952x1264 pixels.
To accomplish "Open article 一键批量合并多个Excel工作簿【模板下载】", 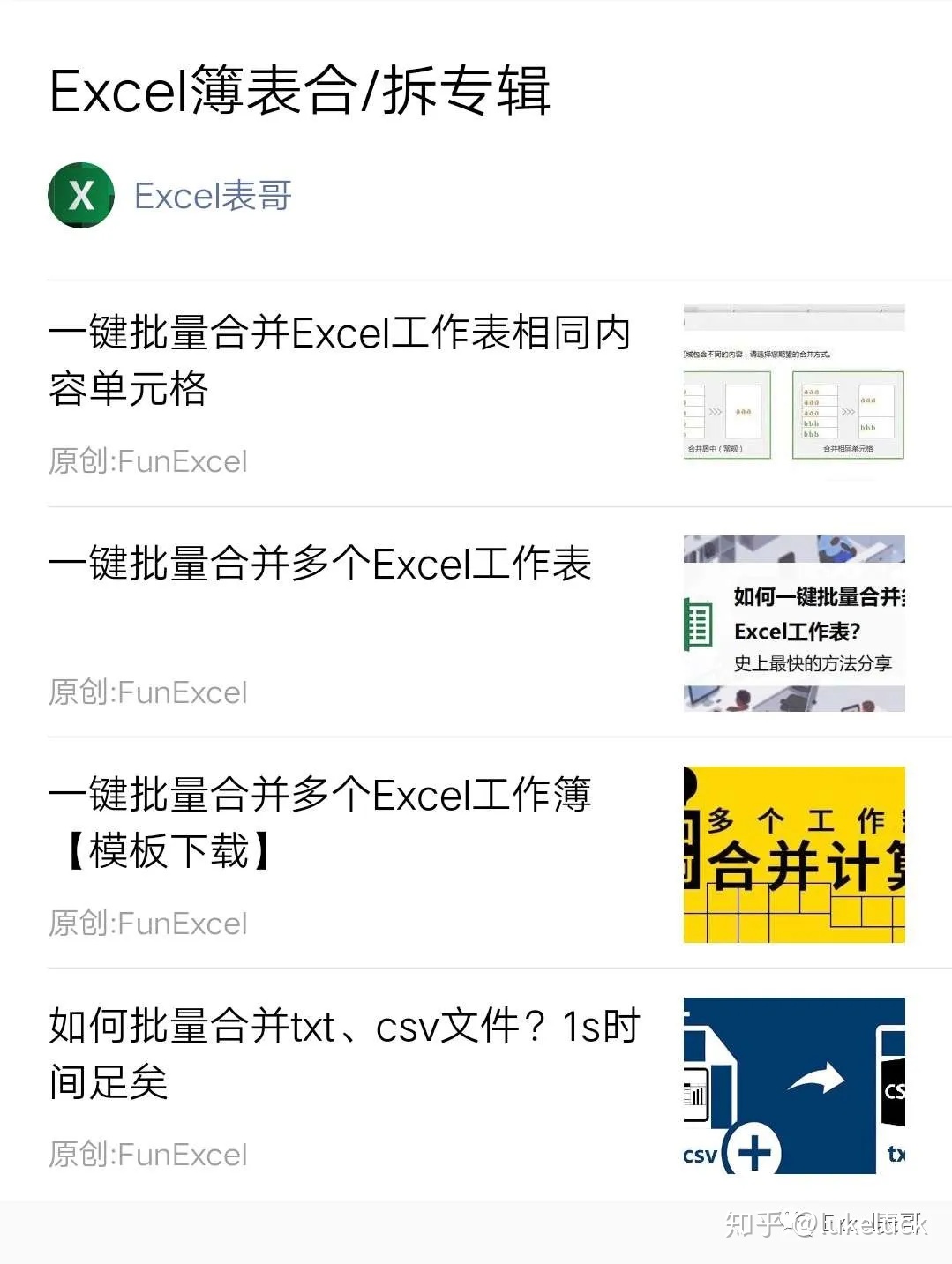I will click(x=319, y=822).
